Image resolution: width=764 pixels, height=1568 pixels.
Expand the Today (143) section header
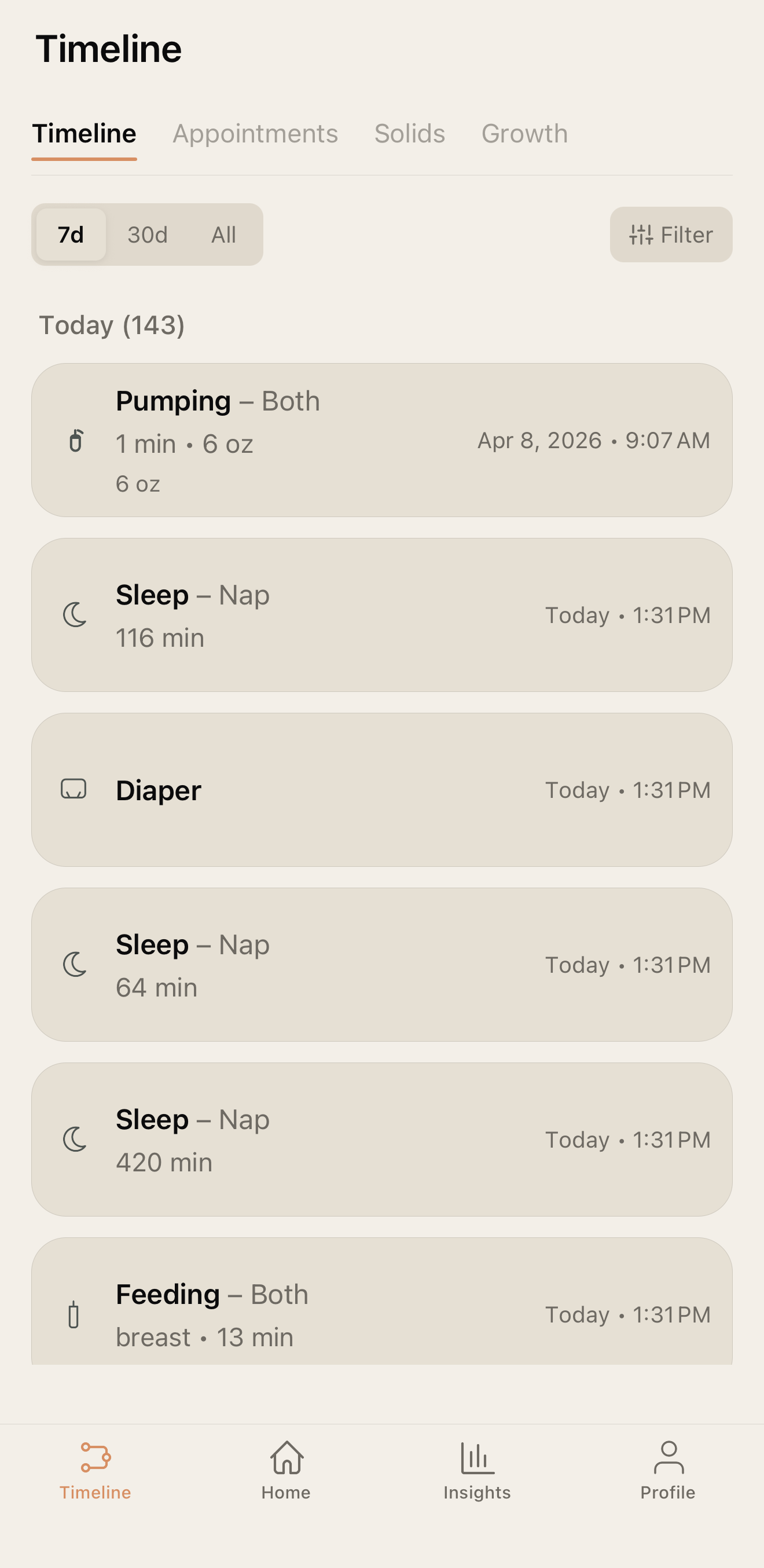112,324
